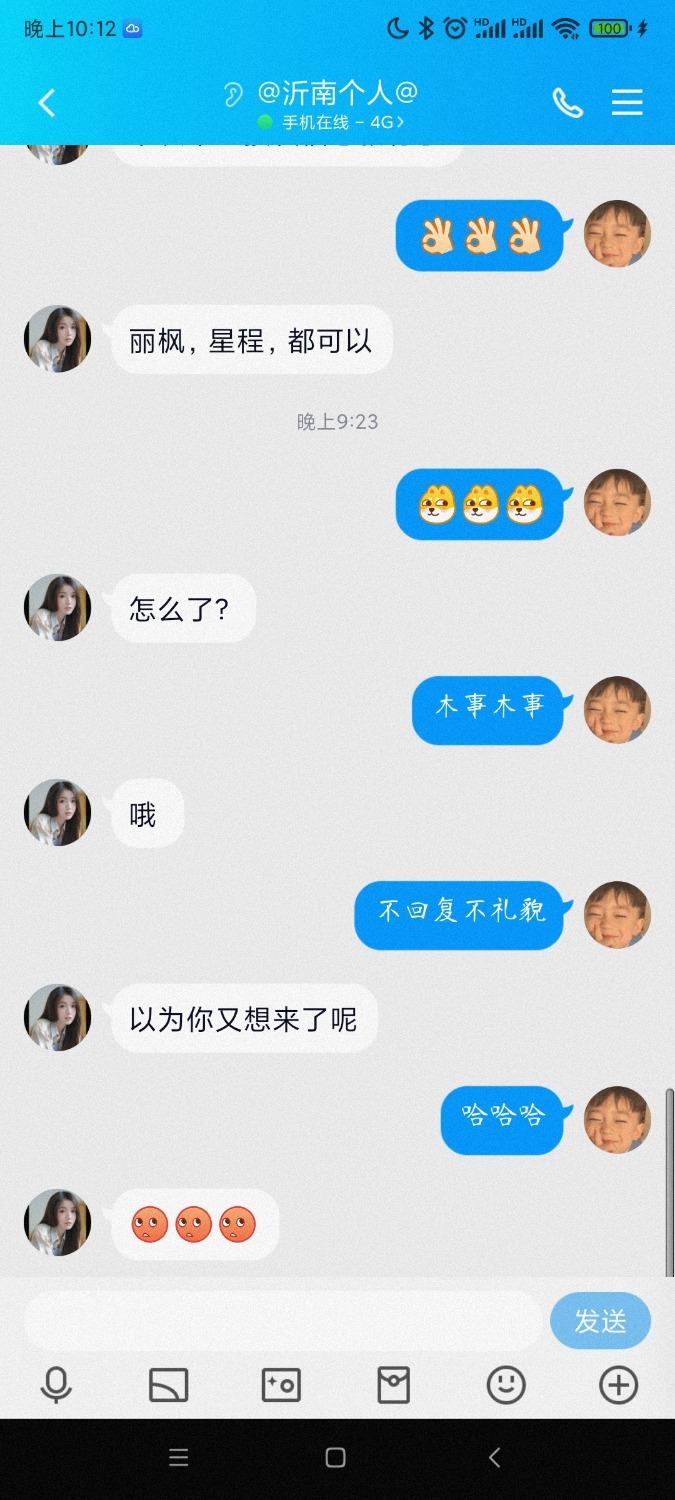Open my avatar beside 哈哈哈
The image size is (675, 1500).
pos(617,1120)
